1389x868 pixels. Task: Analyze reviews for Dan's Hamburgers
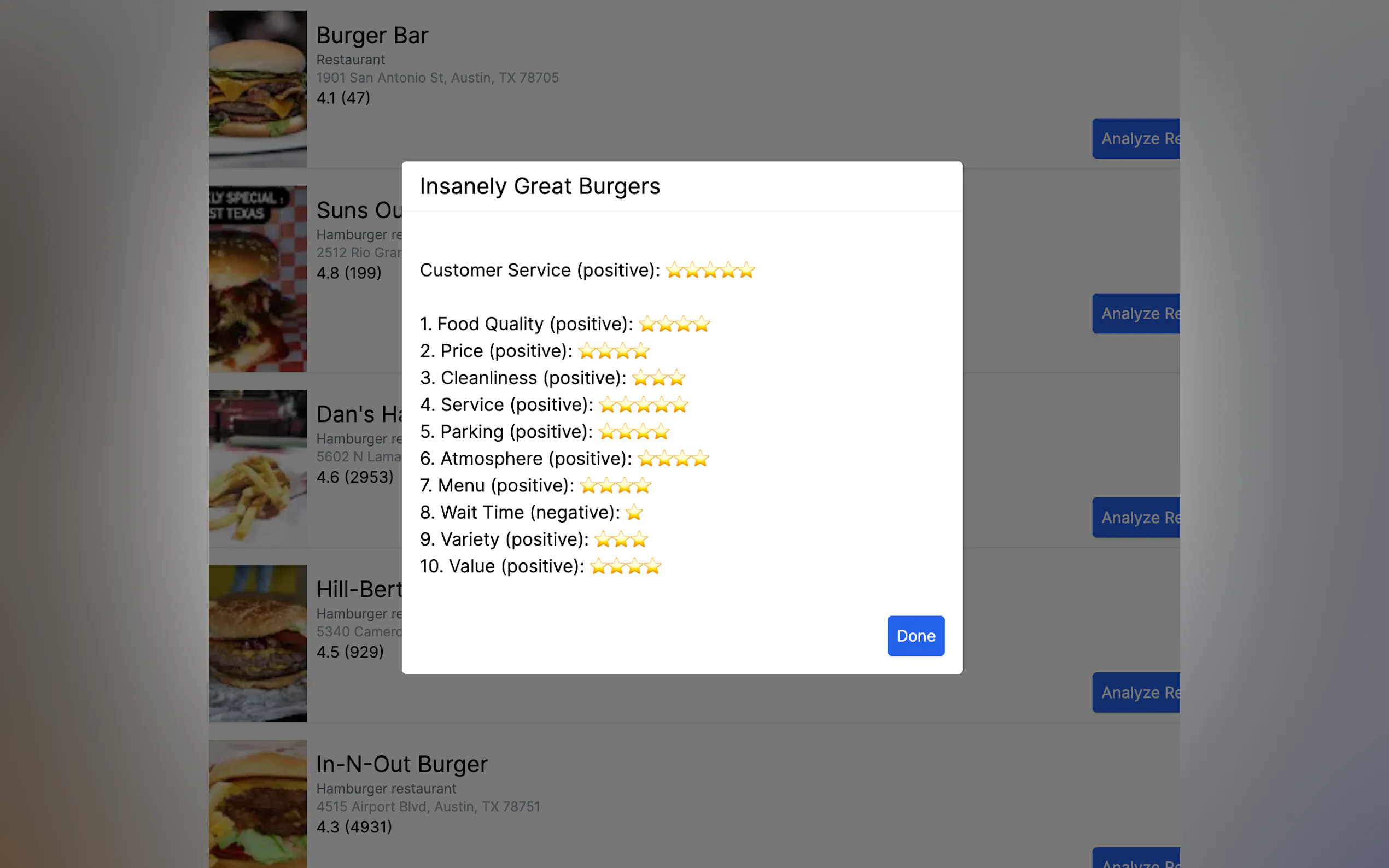pyautogui.click(x=1137, y=517)
